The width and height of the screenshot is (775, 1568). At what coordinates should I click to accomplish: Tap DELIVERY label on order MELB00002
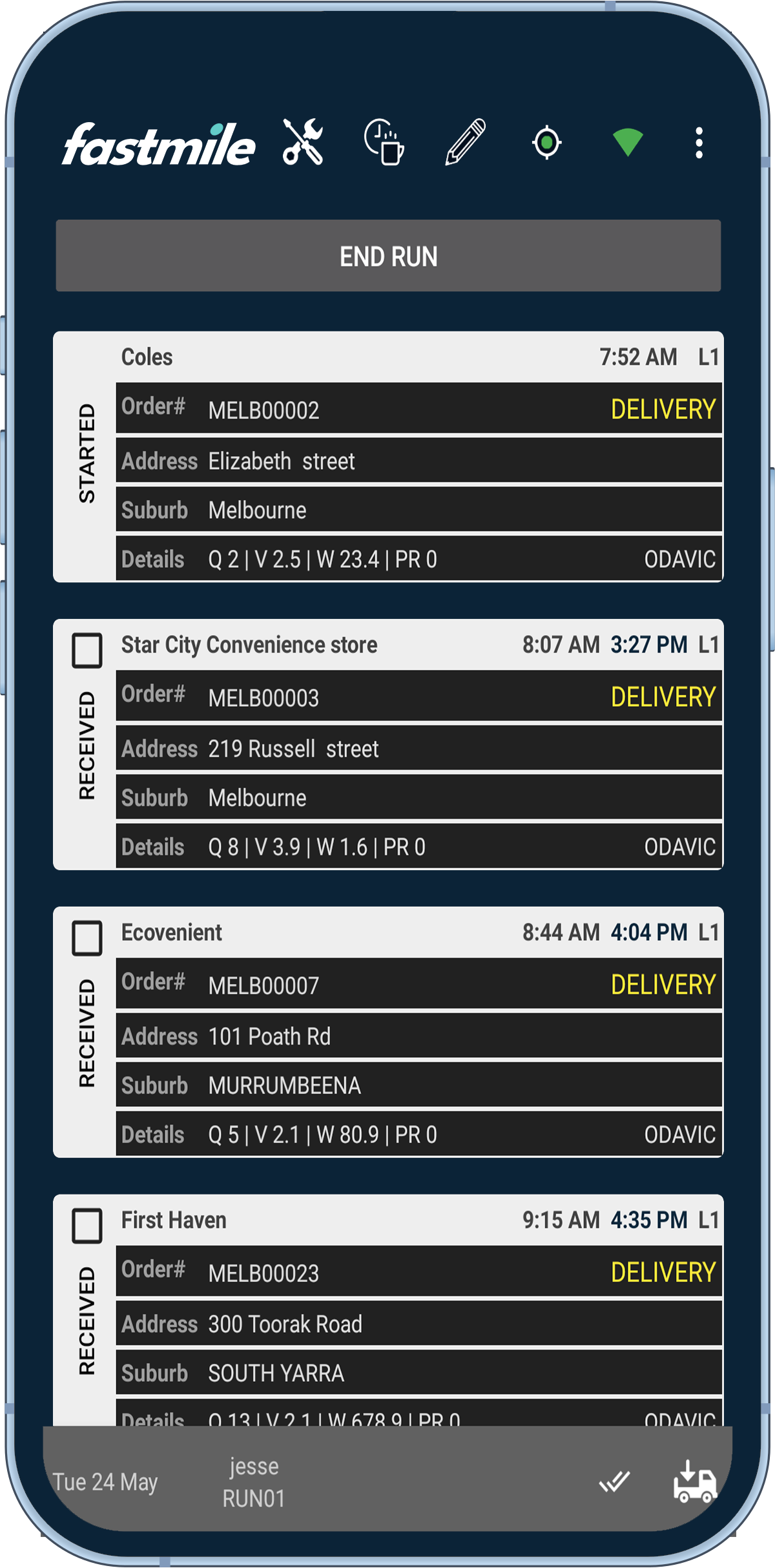pos(663,409)
